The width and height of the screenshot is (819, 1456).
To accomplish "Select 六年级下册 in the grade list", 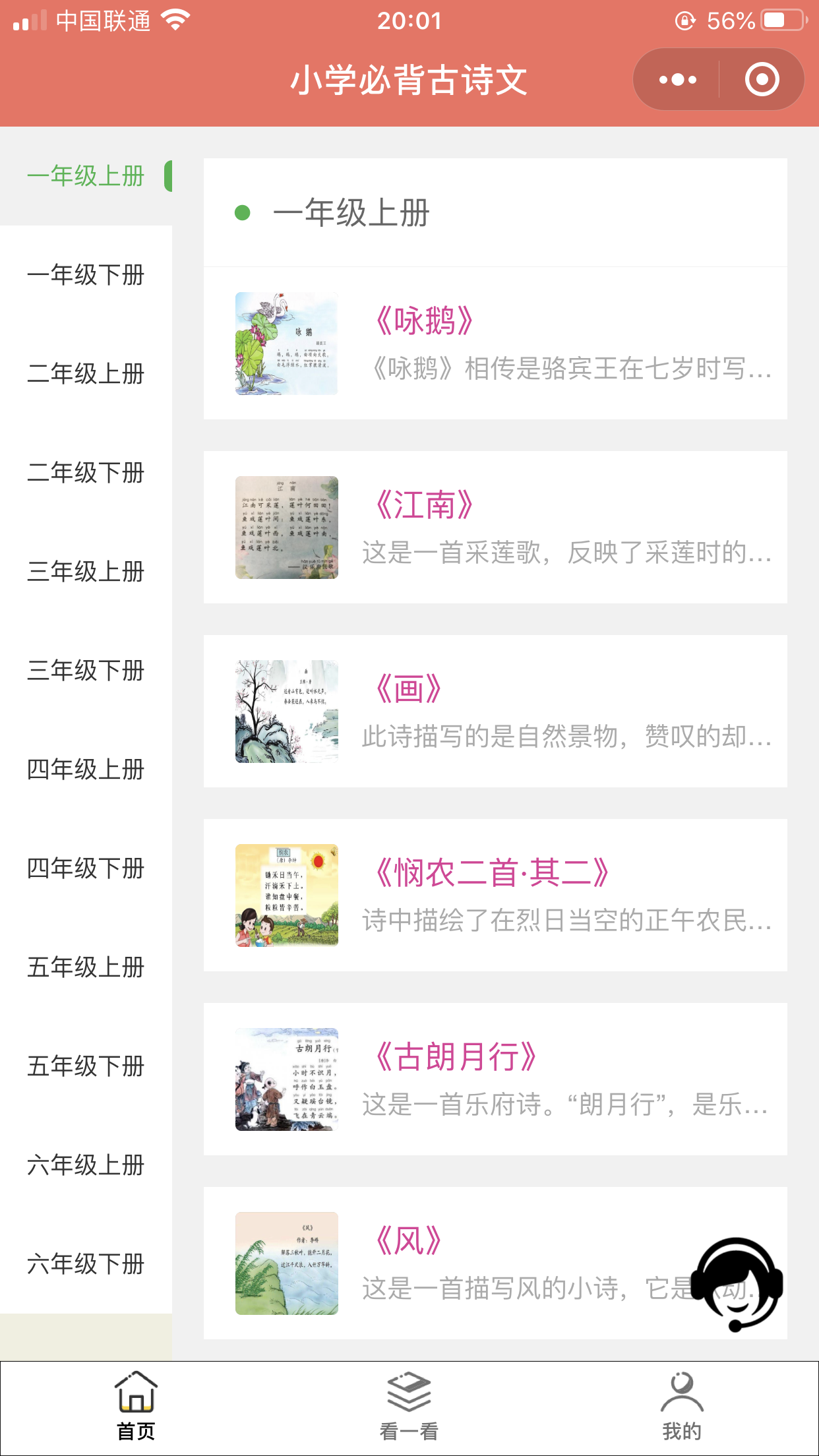I will pos(86,1264).
